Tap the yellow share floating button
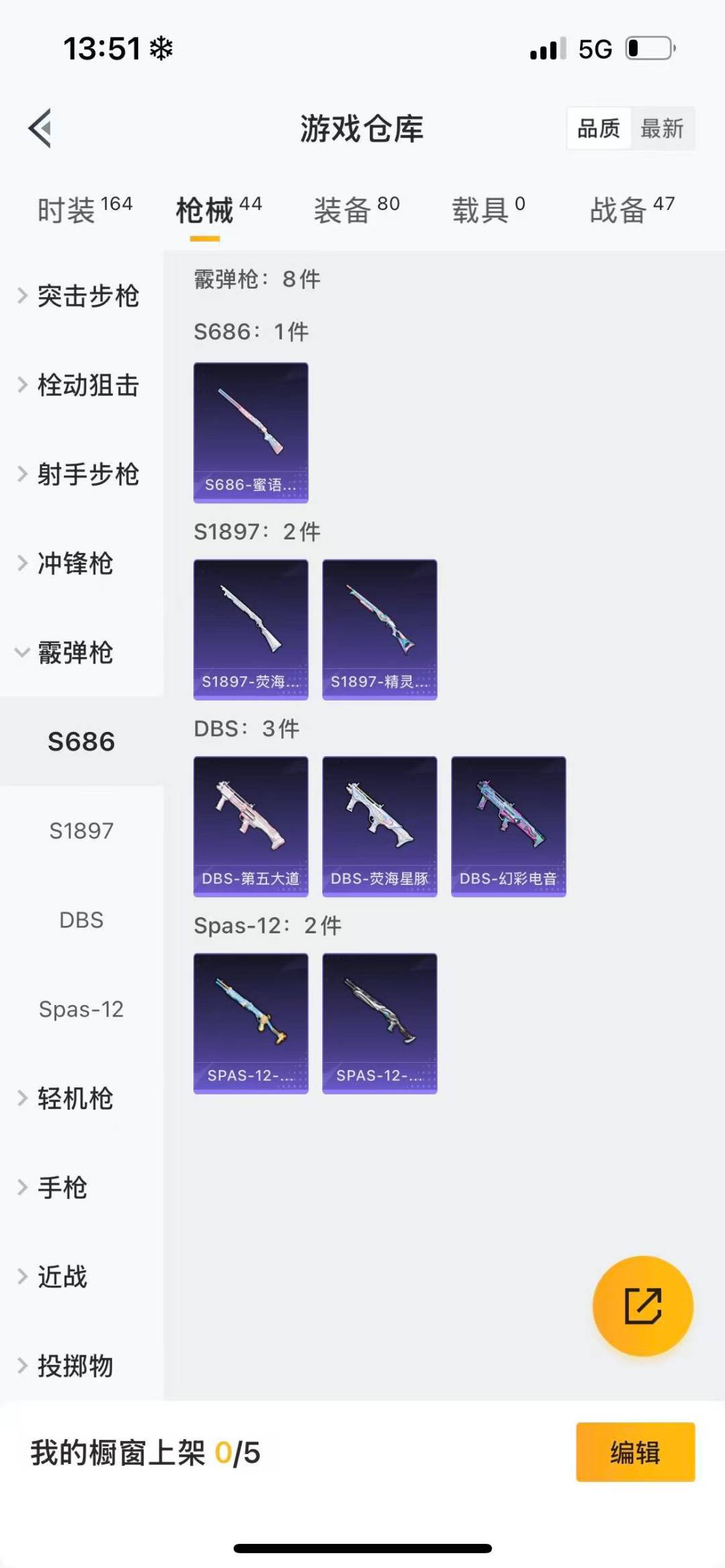 (642, 1306)
